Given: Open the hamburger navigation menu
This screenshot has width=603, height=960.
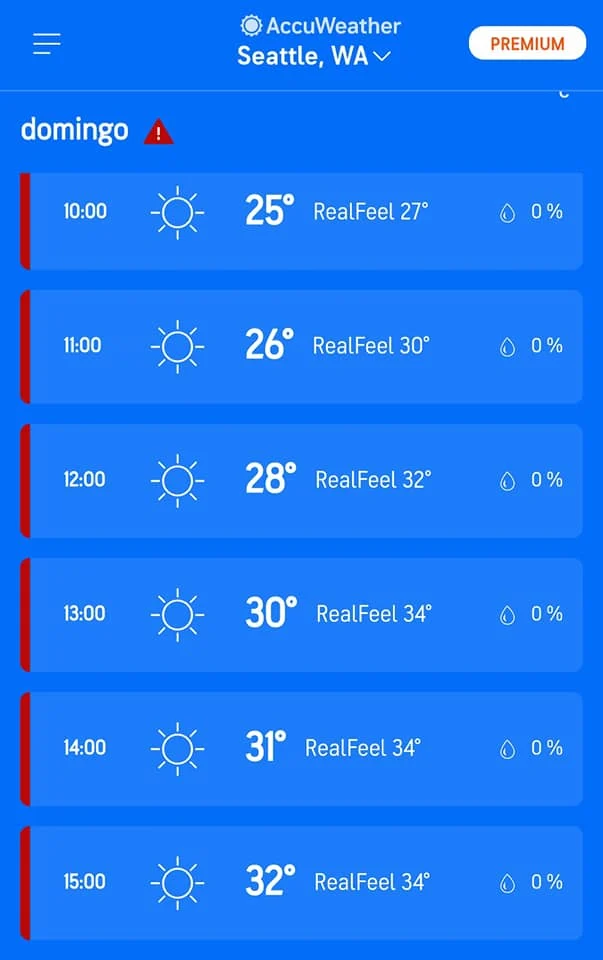Looking at the screenshot, I should [x=47, y=44].
